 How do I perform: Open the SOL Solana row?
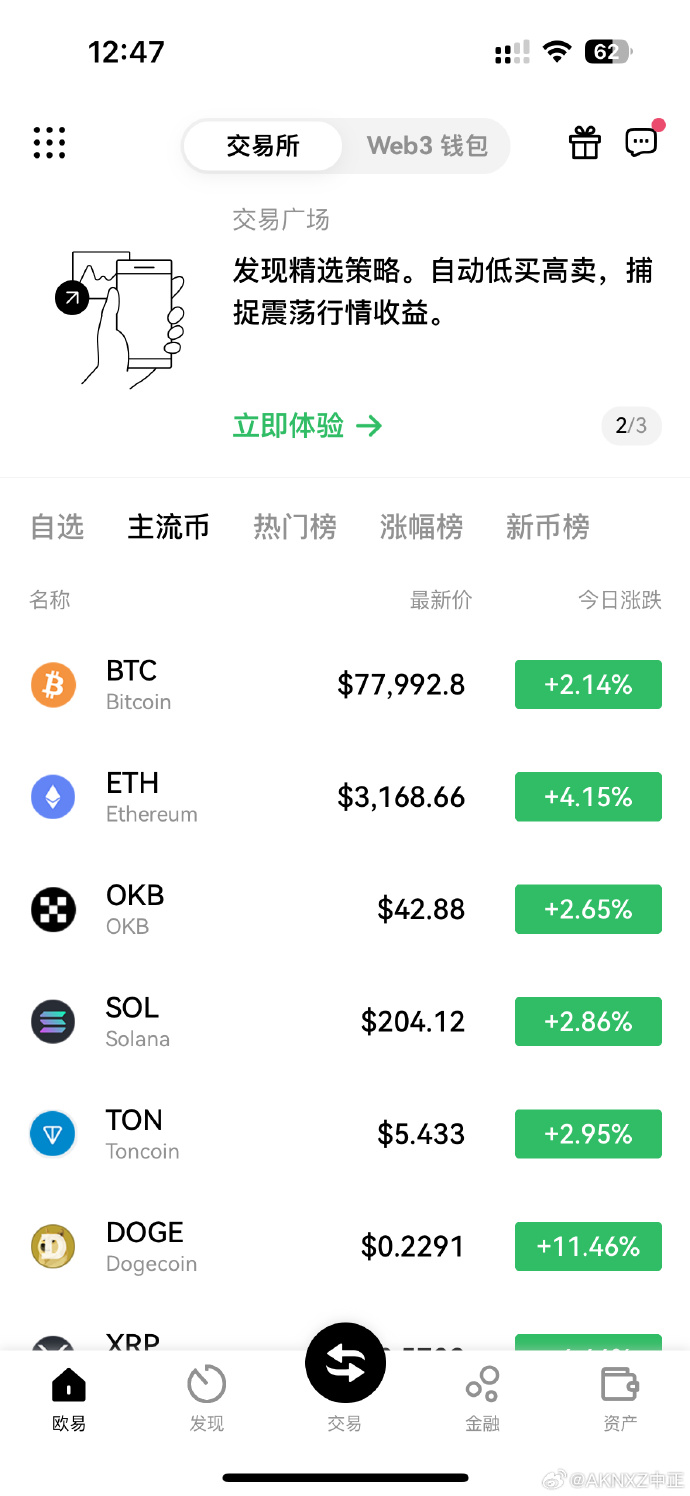tap(345, 1022)
